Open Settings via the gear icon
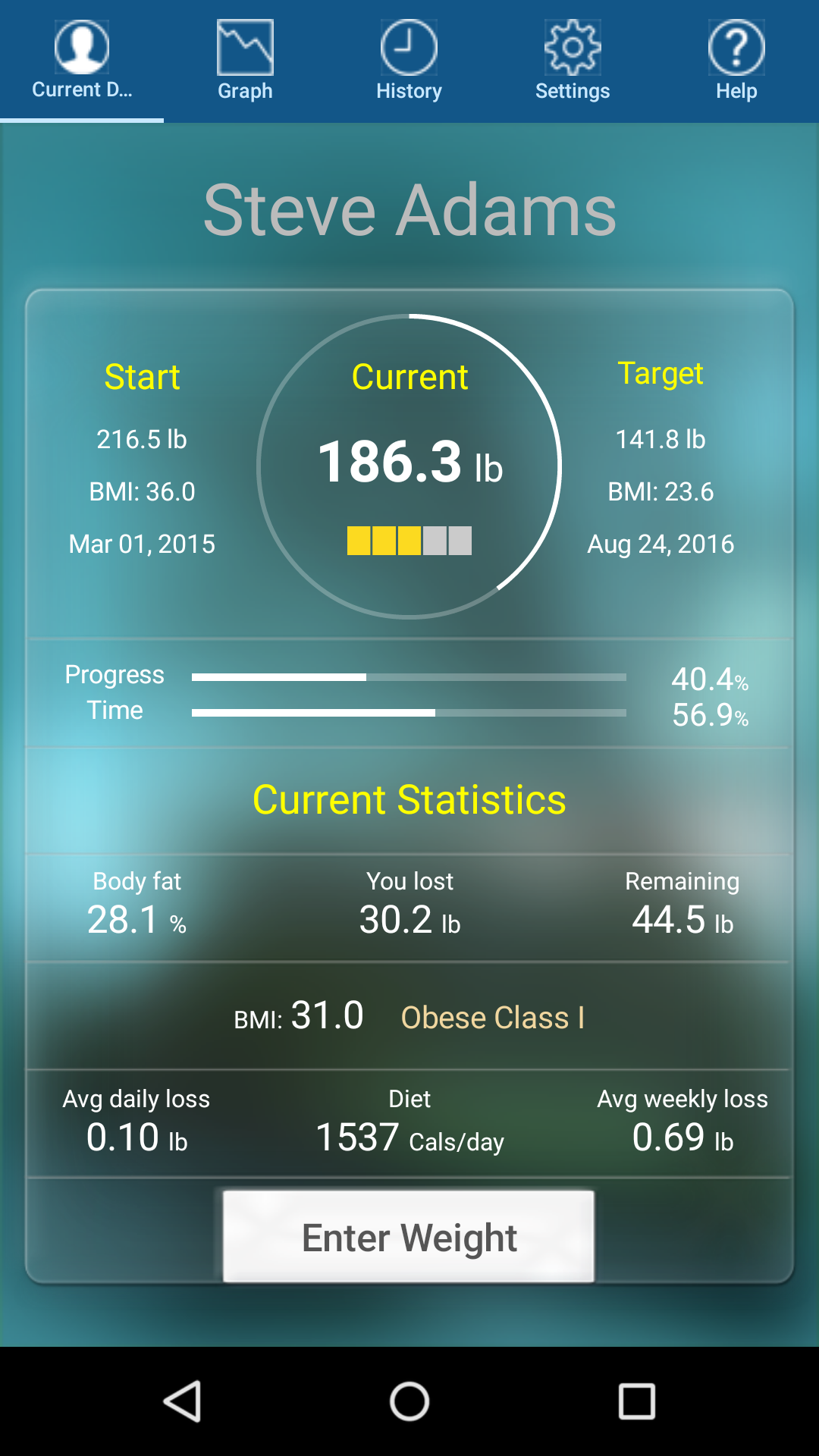Screen dimensions: 819x1456 [573, 47]
